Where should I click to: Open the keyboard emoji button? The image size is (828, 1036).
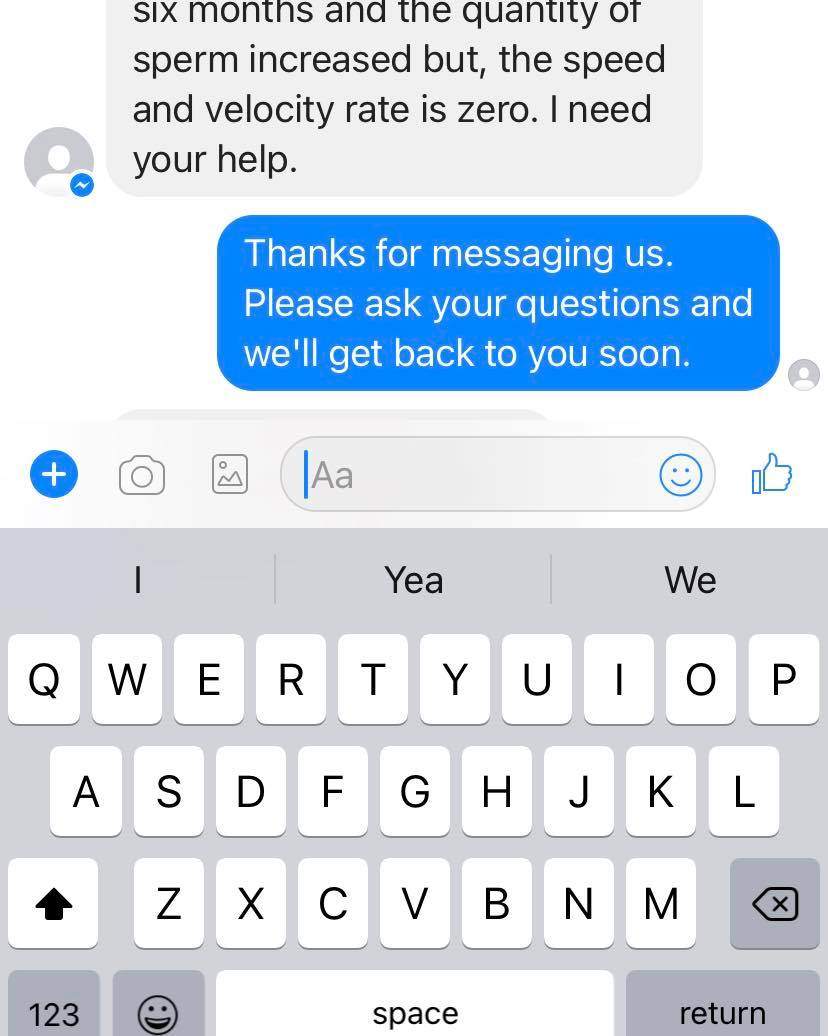[158, 1010]
